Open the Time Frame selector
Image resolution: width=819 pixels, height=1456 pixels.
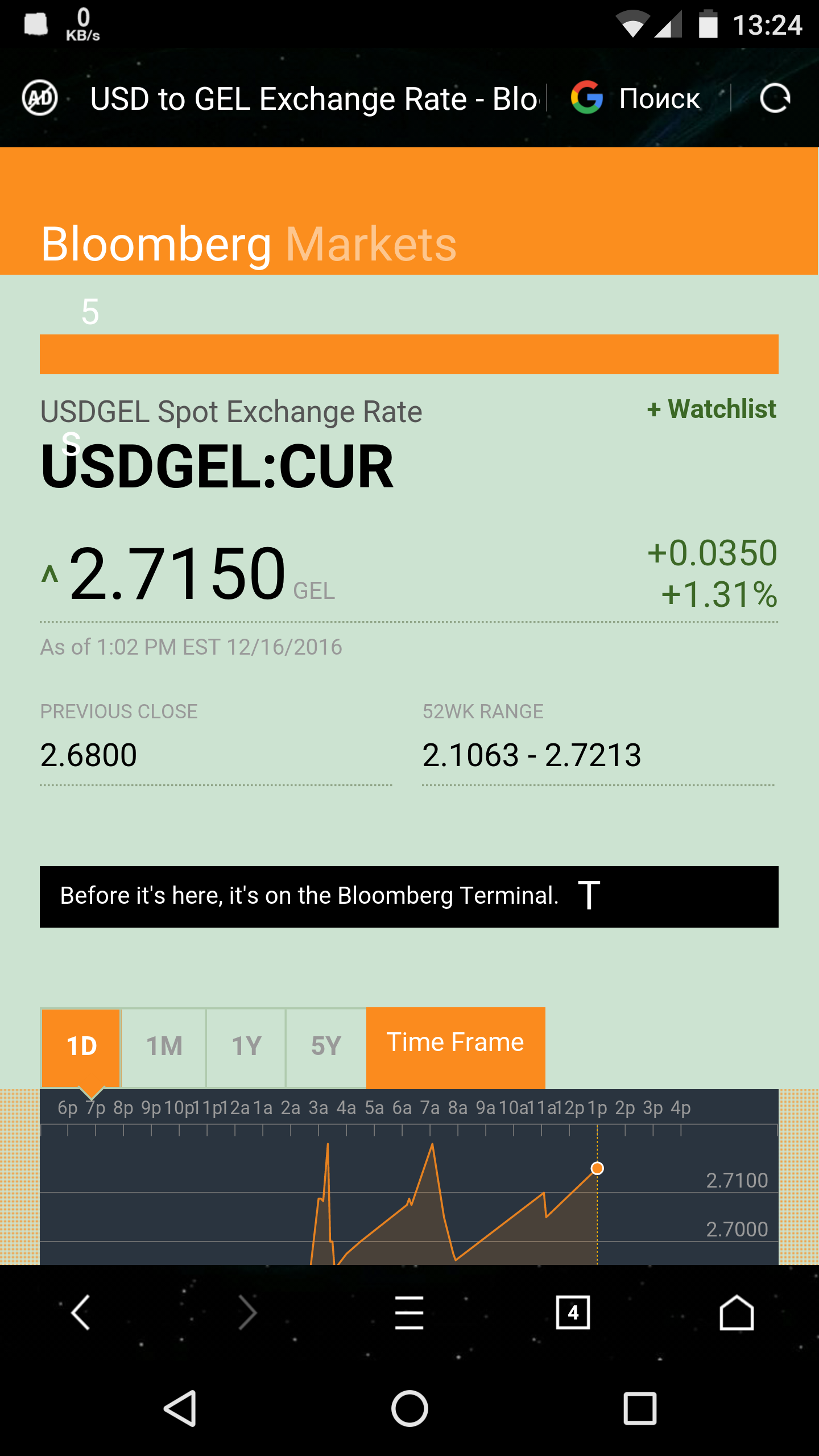click(455, 1043)
